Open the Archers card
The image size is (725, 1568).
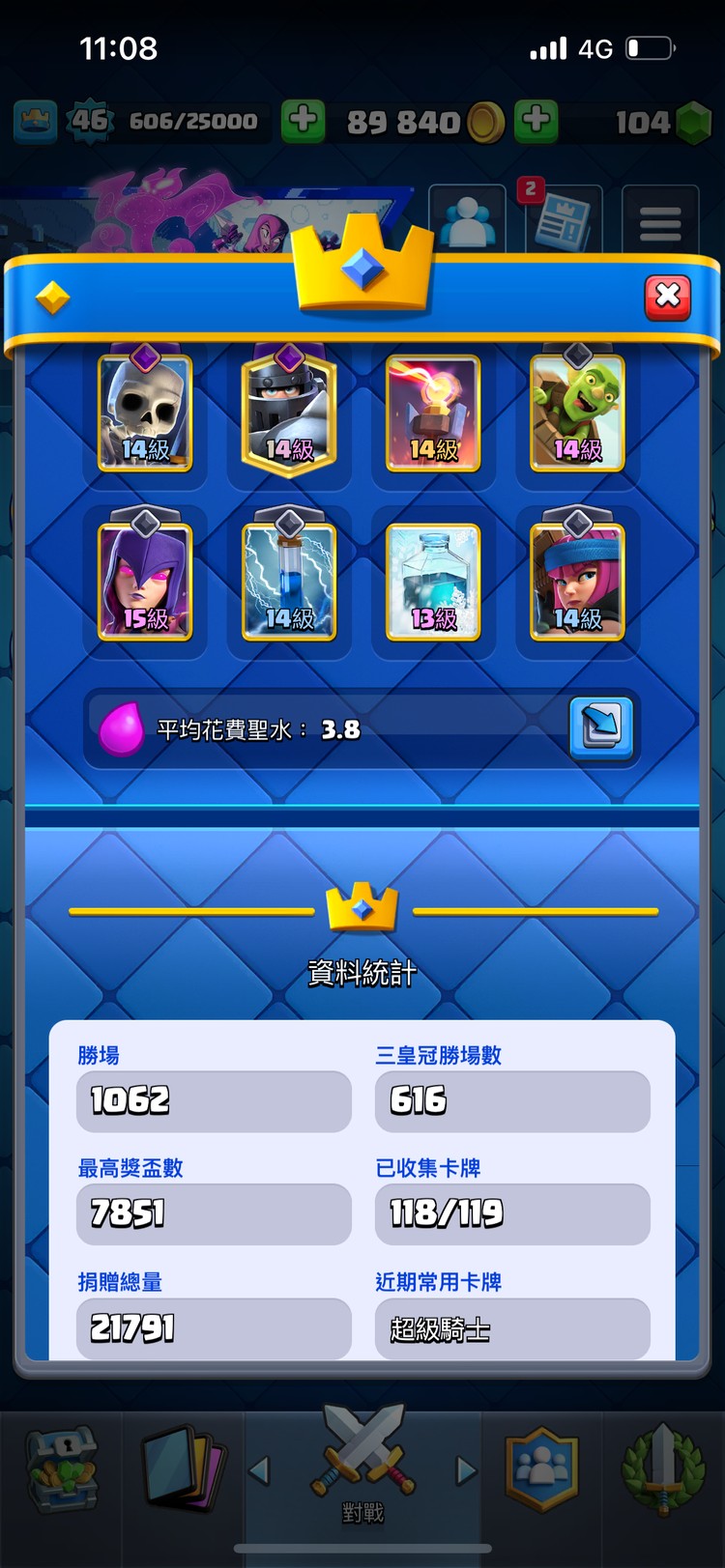click(577, 582)
